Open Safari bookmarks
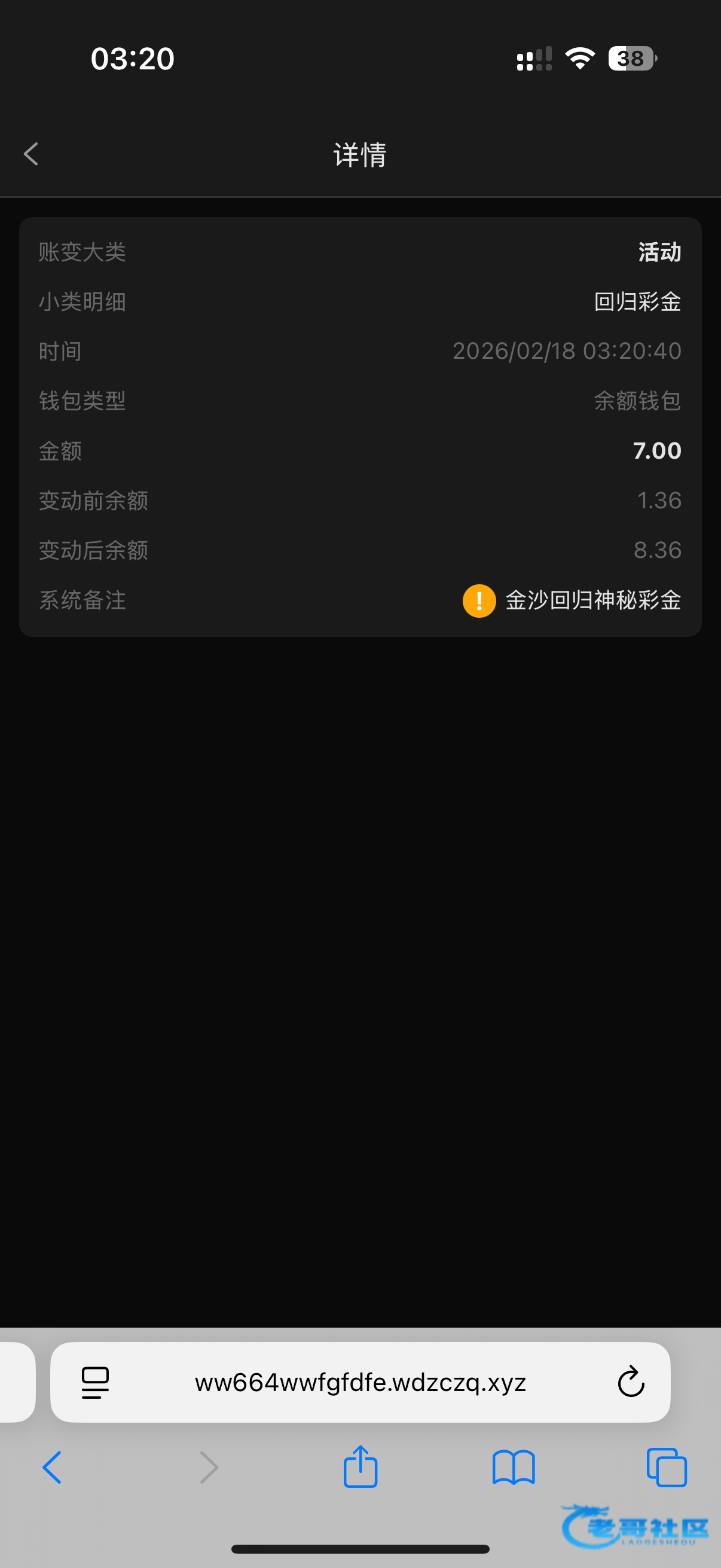The height and width of the screenshot is (1568, 721). 513,1468
